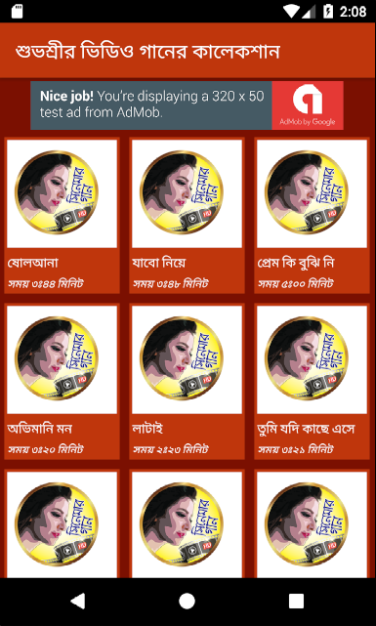Open the video song ষোলআনা
This screenshot has width=376, height=626.
[62, 216]
